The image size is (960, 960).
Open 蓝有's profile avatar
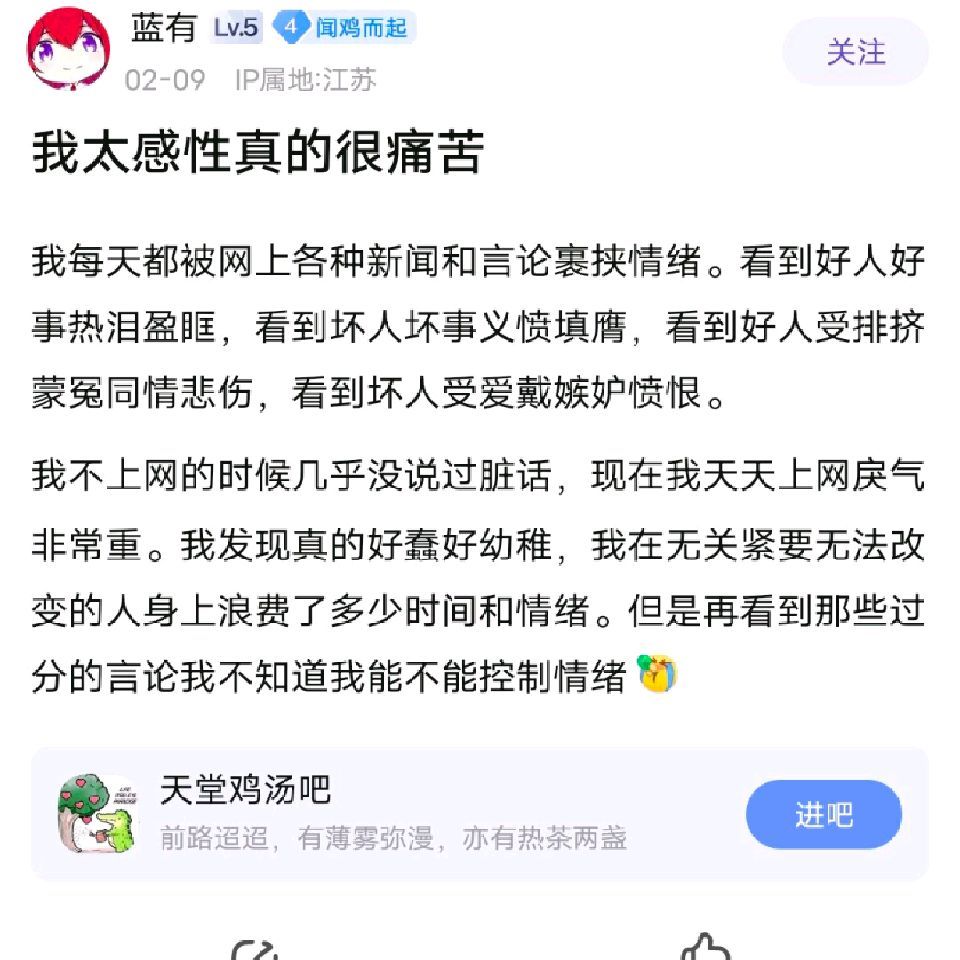[x=69, y=49]
